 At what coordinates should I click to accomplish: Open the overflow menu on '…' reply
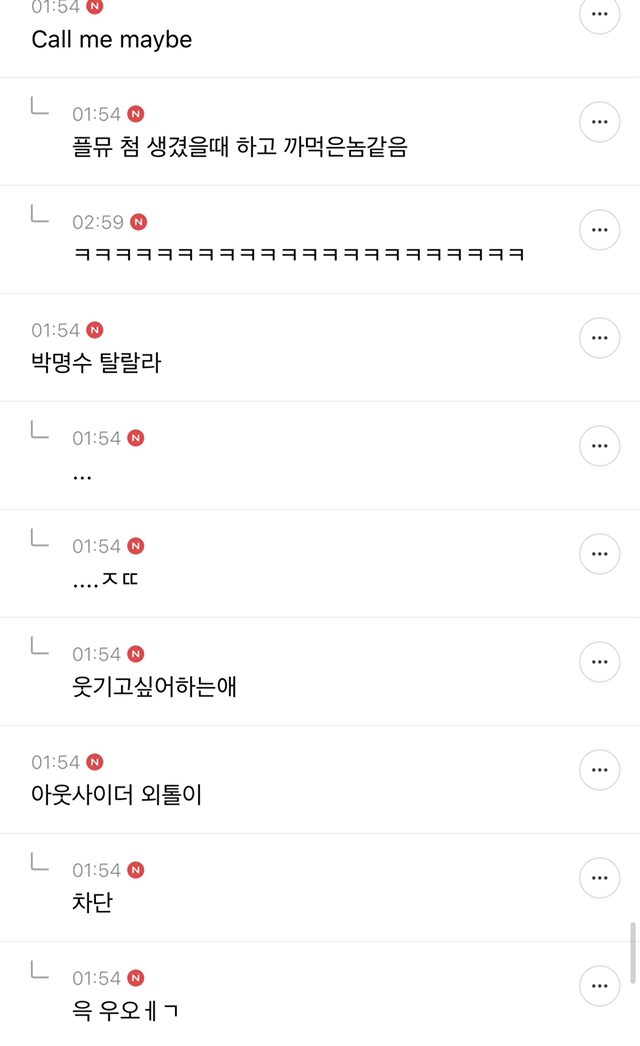click(600, 446)
